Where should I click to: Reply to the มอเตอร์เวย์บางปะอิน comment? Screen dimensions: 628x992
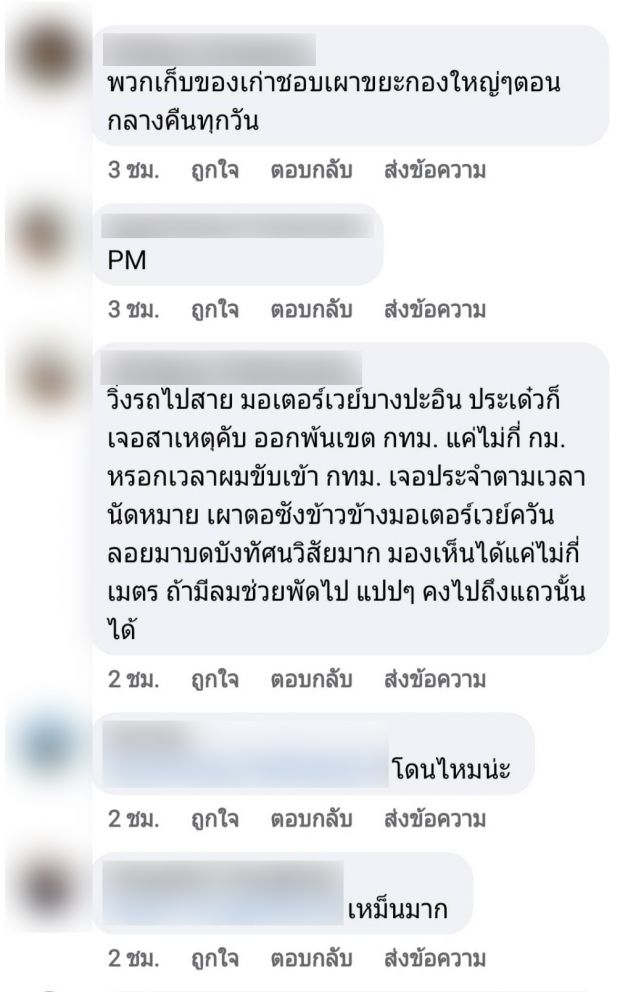click(x=311, y=680)
